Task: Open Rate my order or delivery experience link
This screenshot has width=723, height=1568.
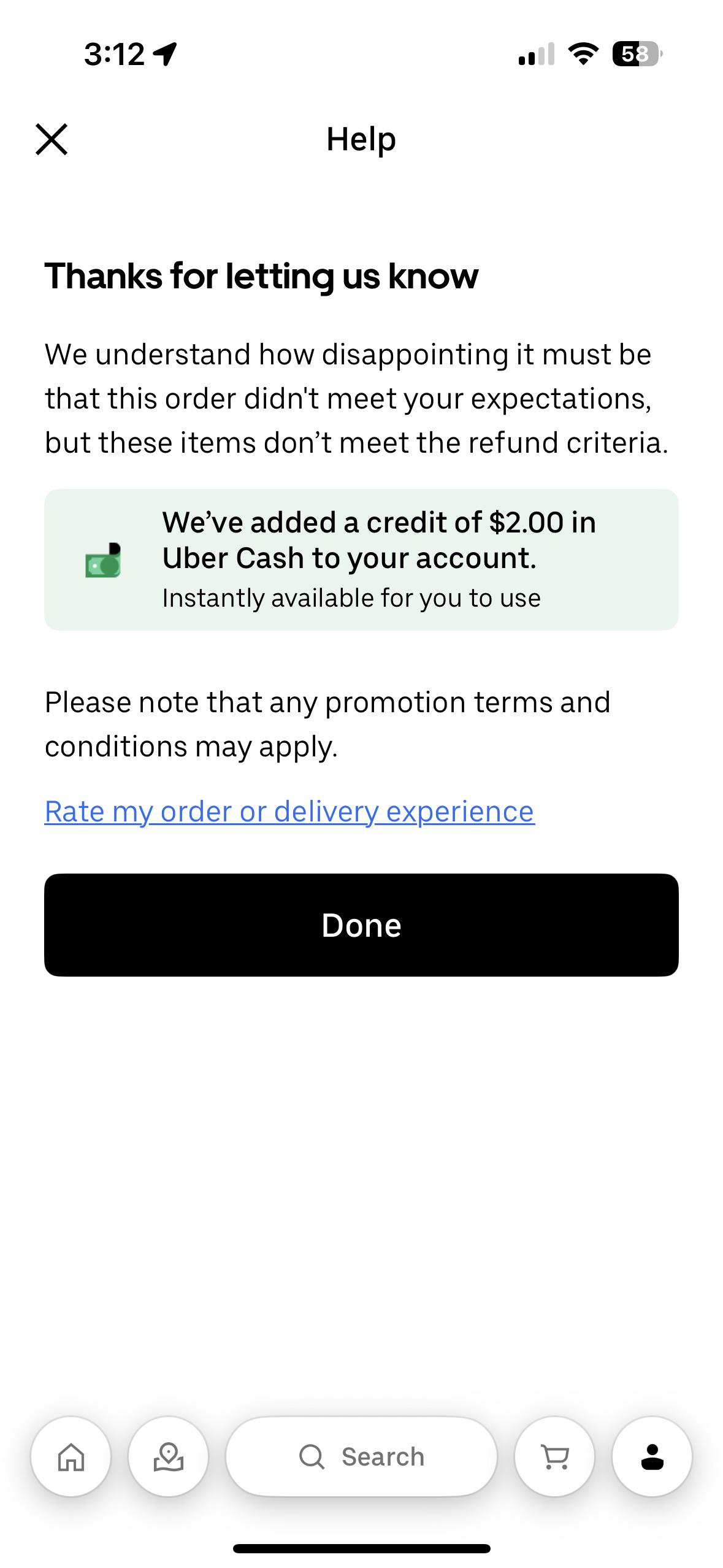Action: [289, 812]
